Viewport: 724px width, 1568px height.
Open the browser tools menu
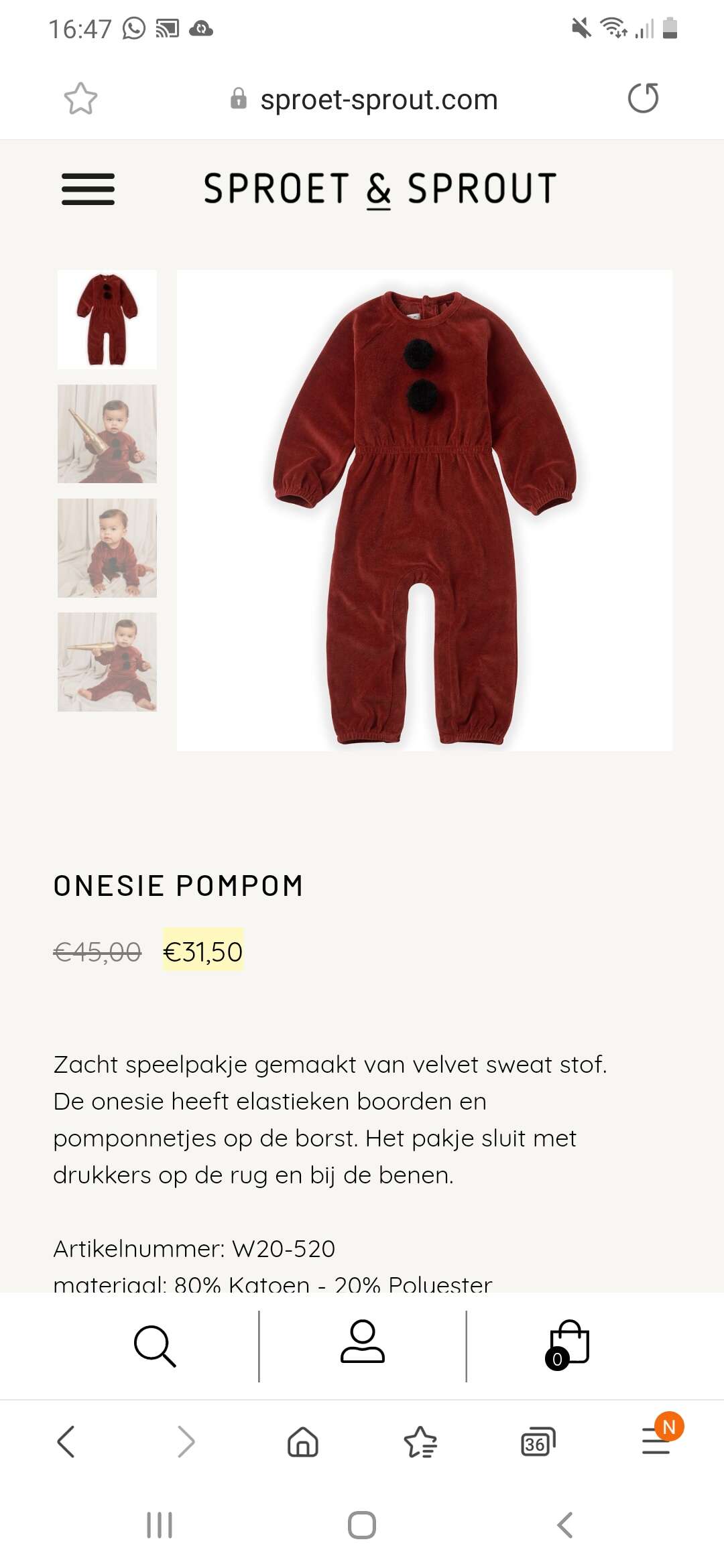[x=657, y=1440]
